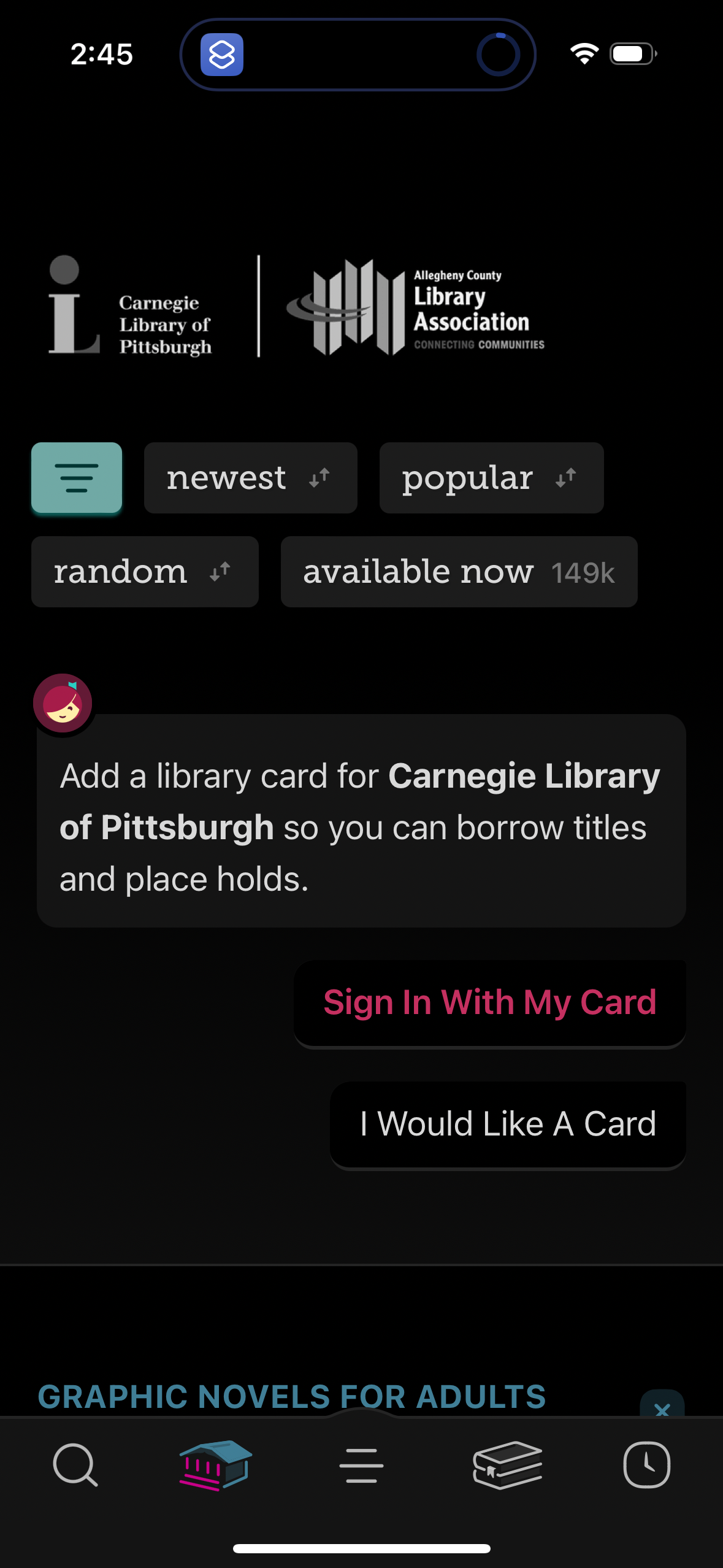Choose I Would Like A Card
Image resolution: width=723 pixels, height=1568 pixels.
[508, 1124]
